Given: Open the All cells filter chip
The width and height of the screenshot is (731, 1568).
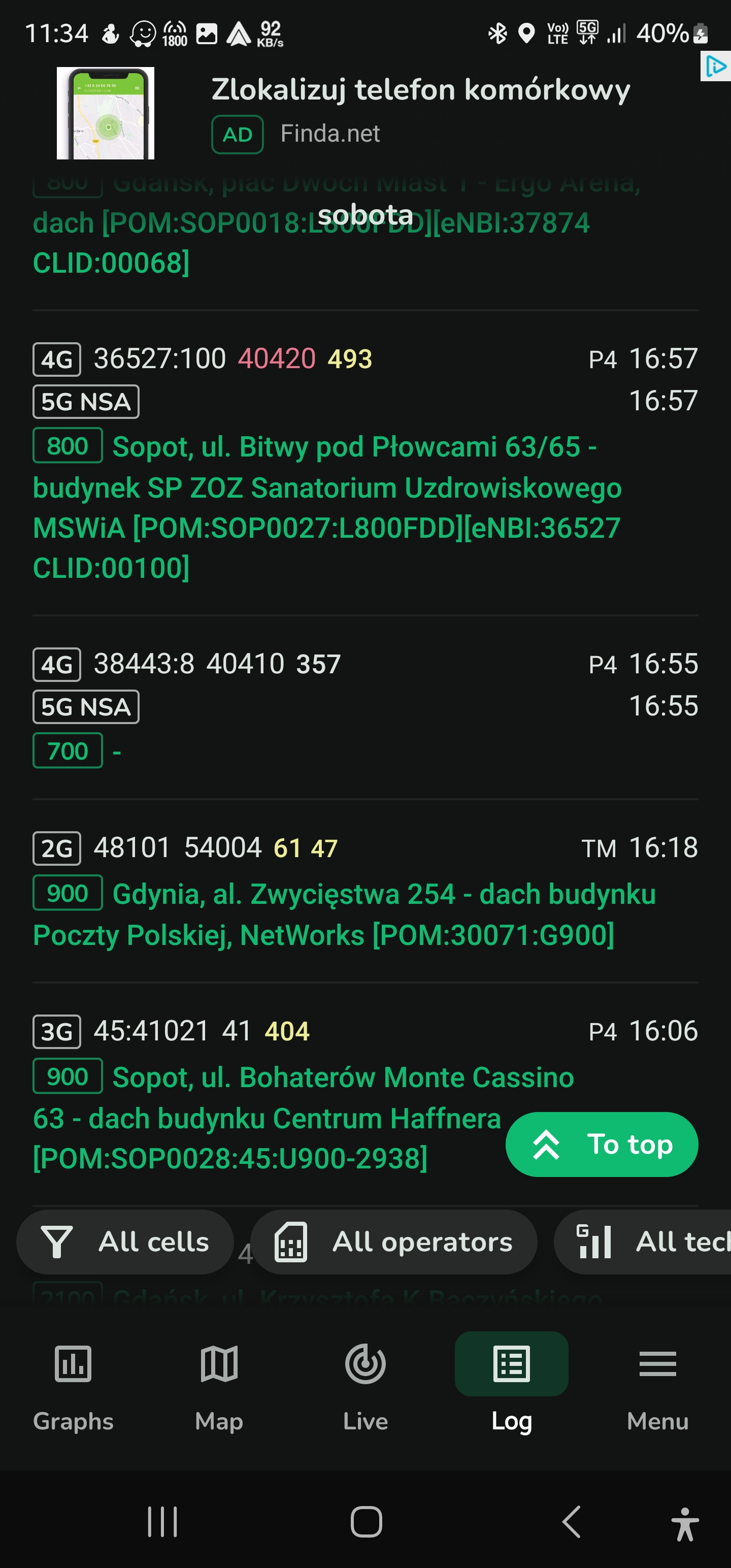Looking at the screenshot, I should coord(125,1242).
